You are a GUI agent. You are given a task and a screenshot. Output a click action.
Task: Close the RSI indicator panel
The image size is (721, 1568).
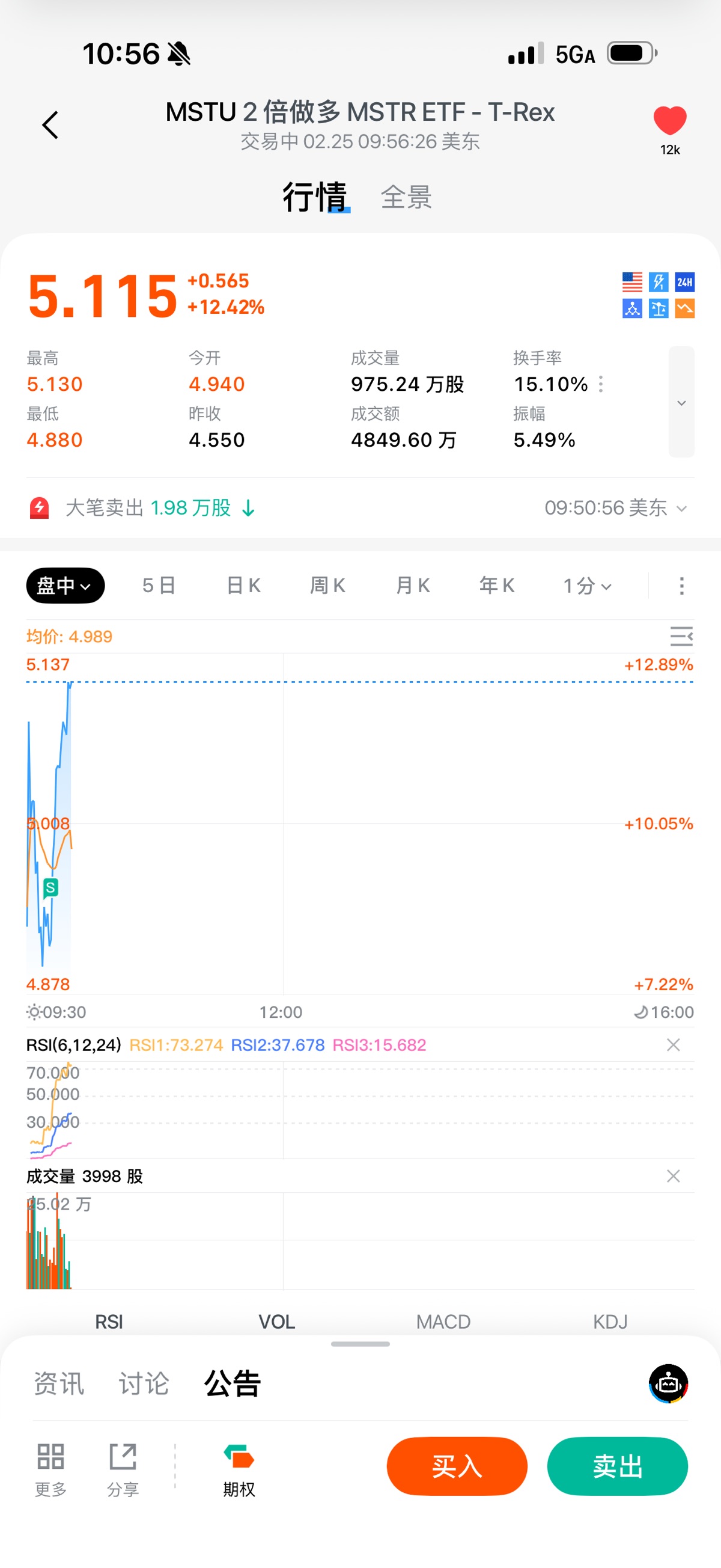point(673,1045)
